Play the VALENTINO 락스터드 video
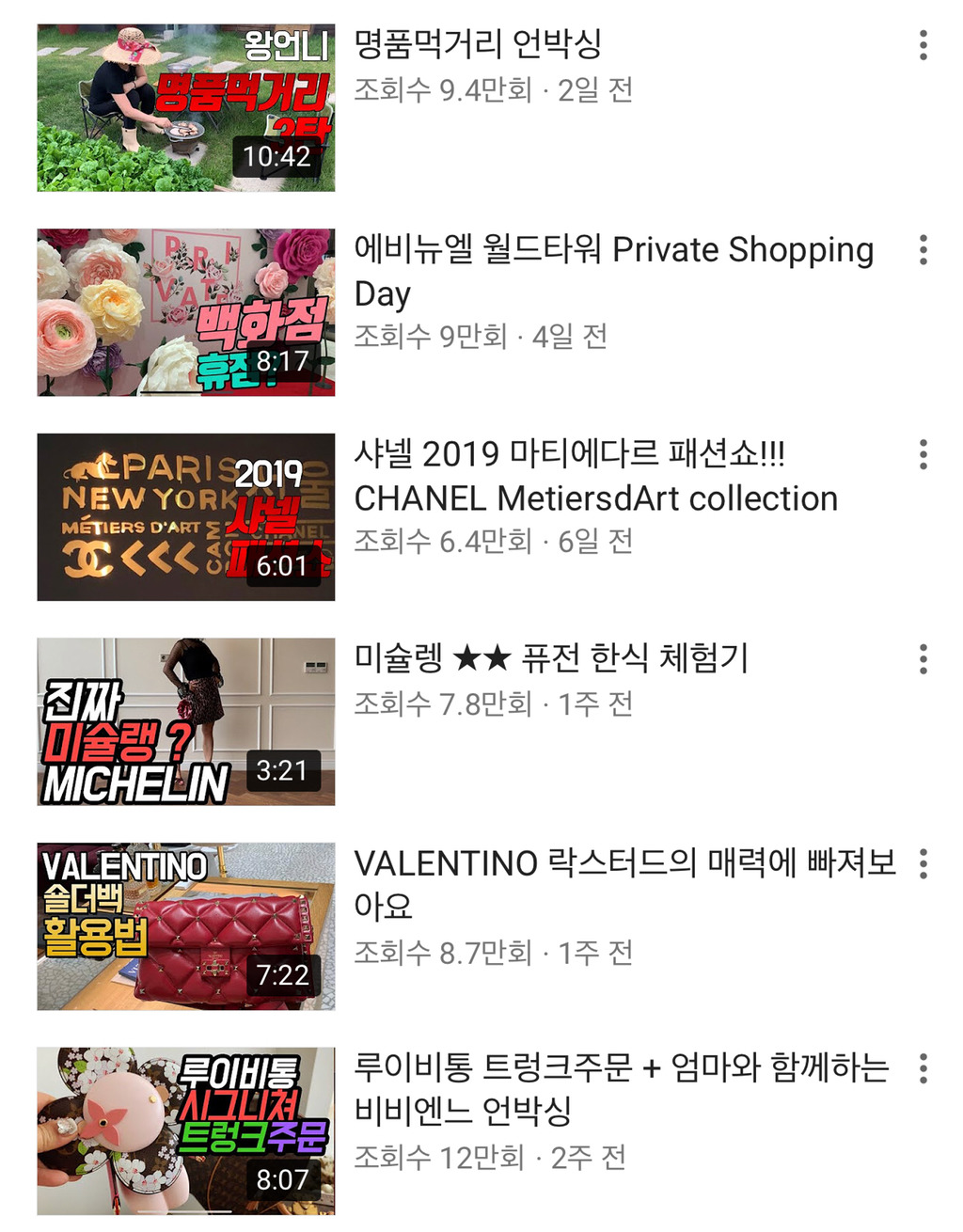963x1232 pixels. click(x=186, y=926)
